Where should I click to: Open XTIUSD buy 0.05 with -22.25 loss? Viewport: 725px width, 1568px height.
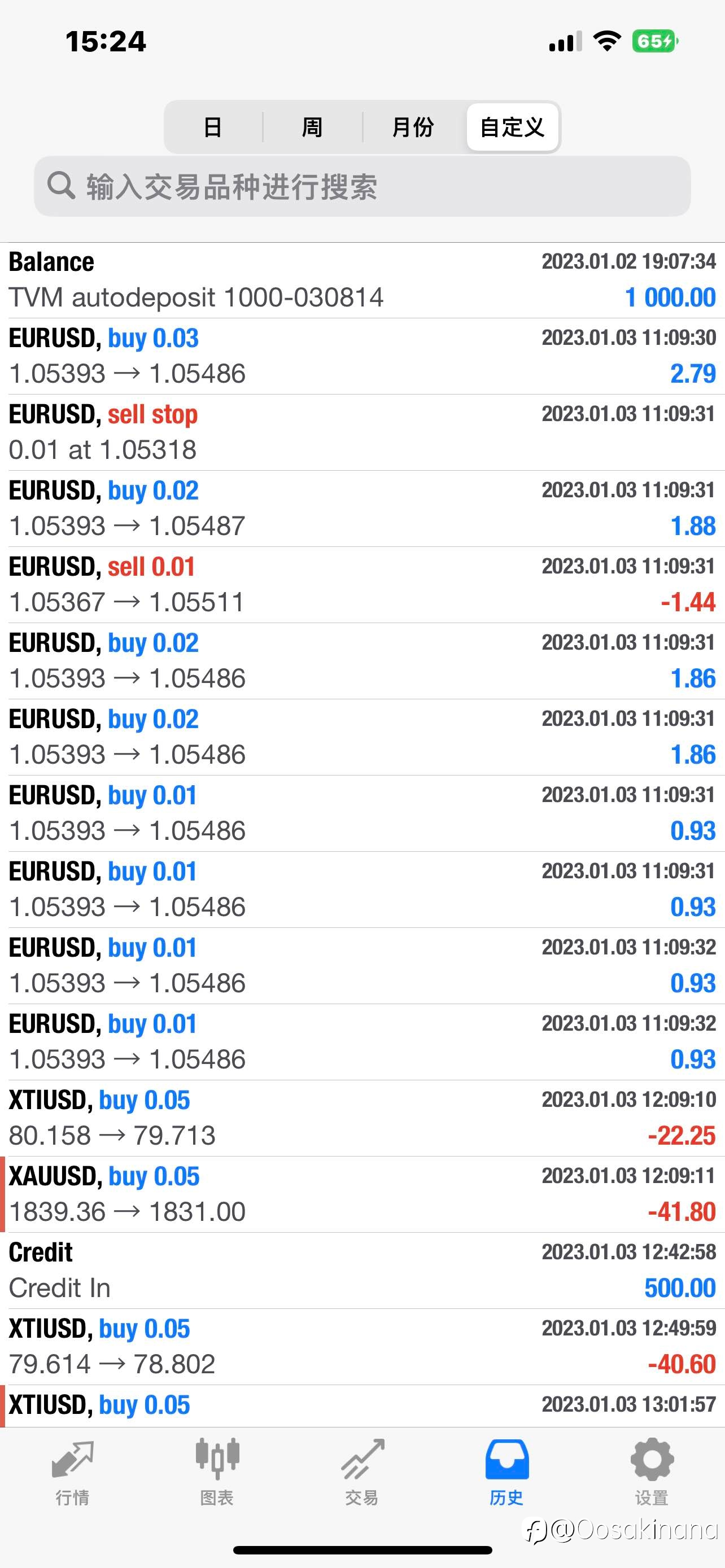click(362, 1118)
